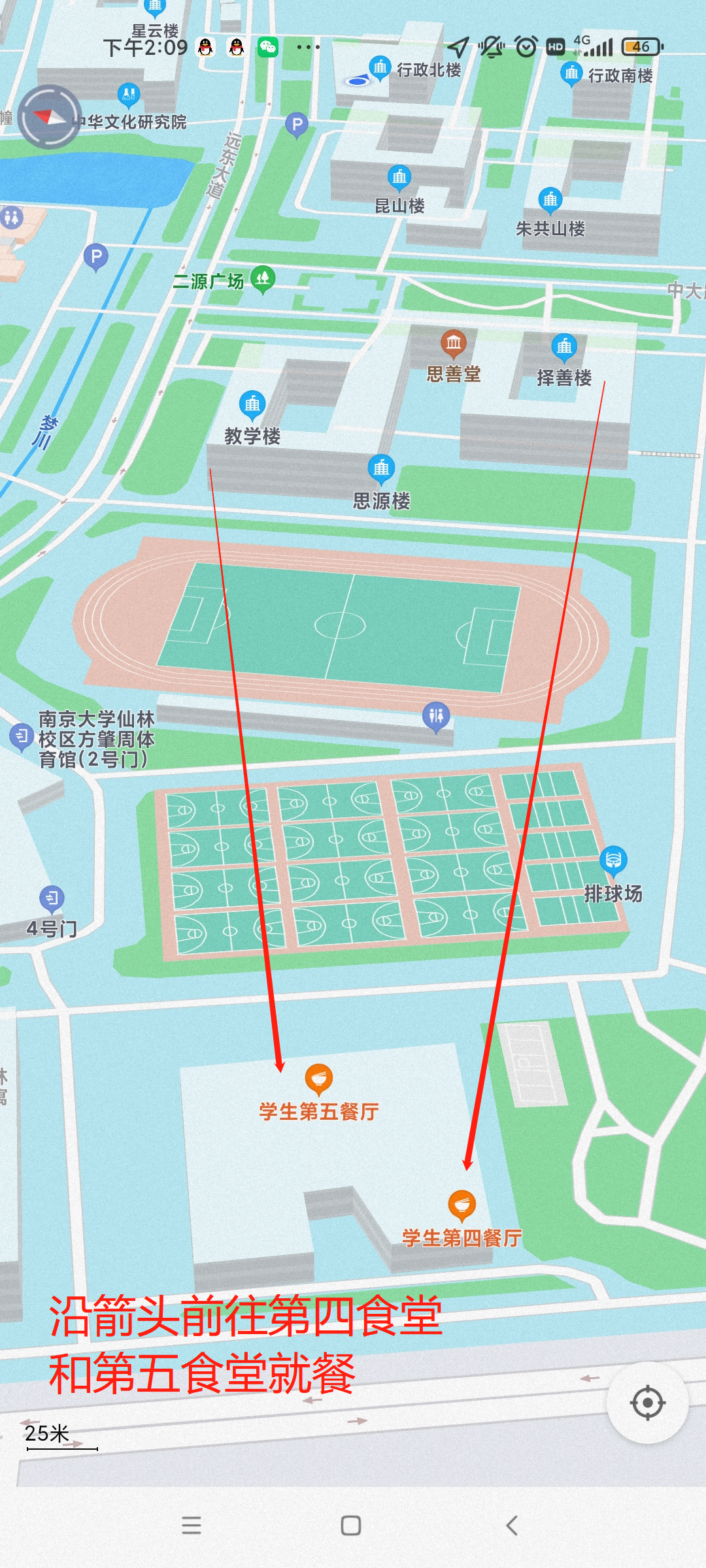Image resolution: width=706 pixels, height=1568 pixels.
Task: Open the 学生第四餐厅 restaurant marker
Action: (462, 1204)
